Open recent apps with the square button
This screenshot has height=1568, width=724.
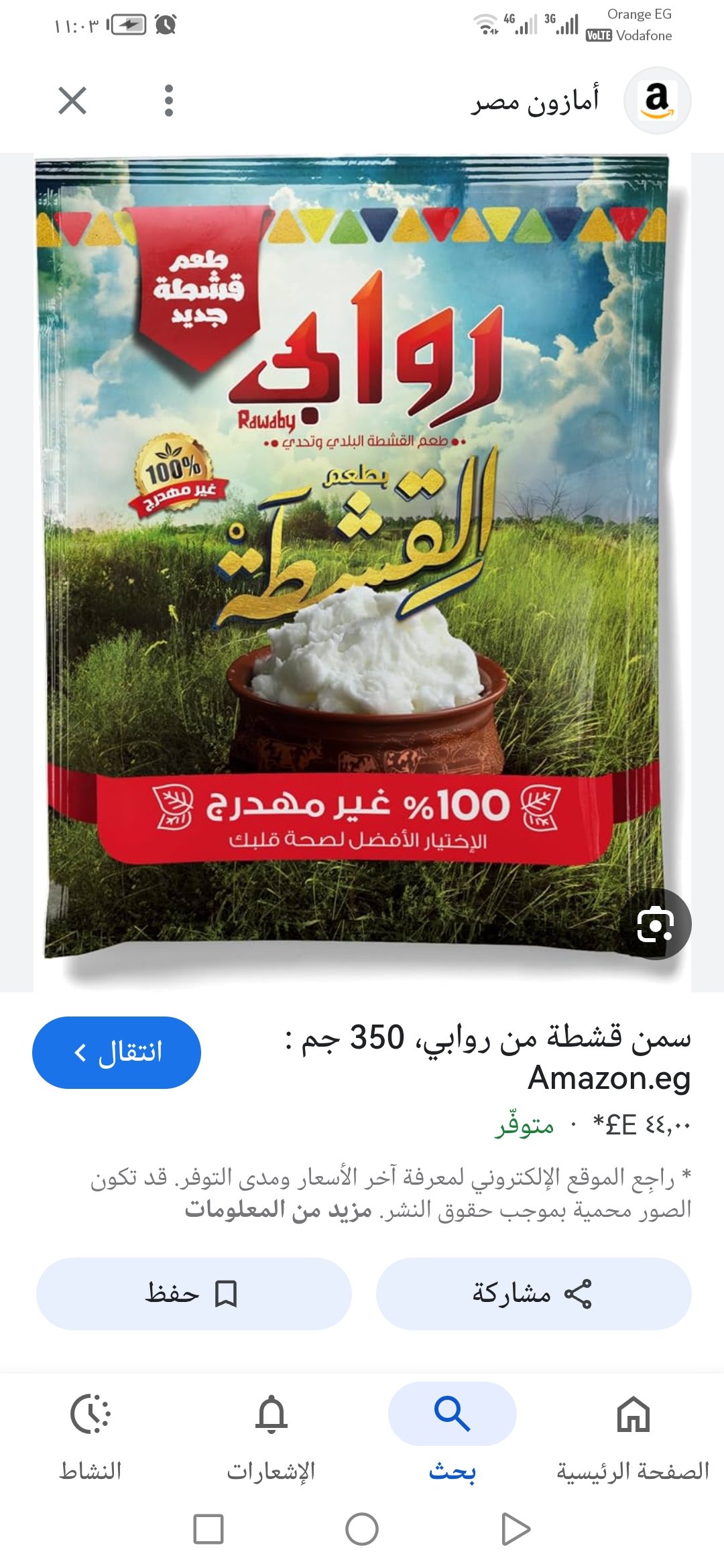[x=208, y=1529]
